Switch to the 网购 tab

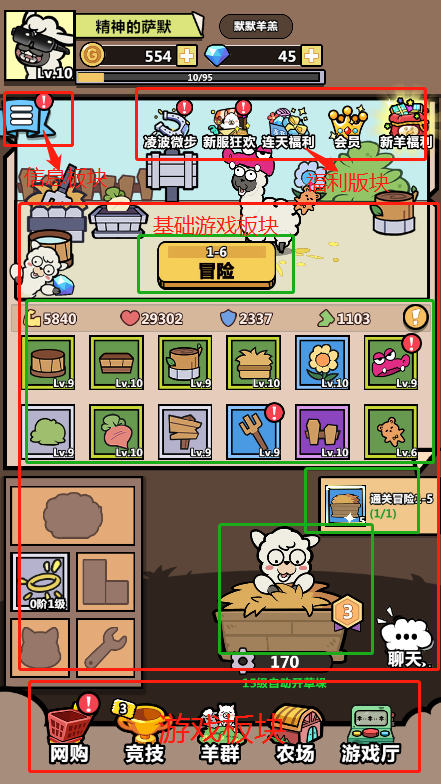(70, 732)
